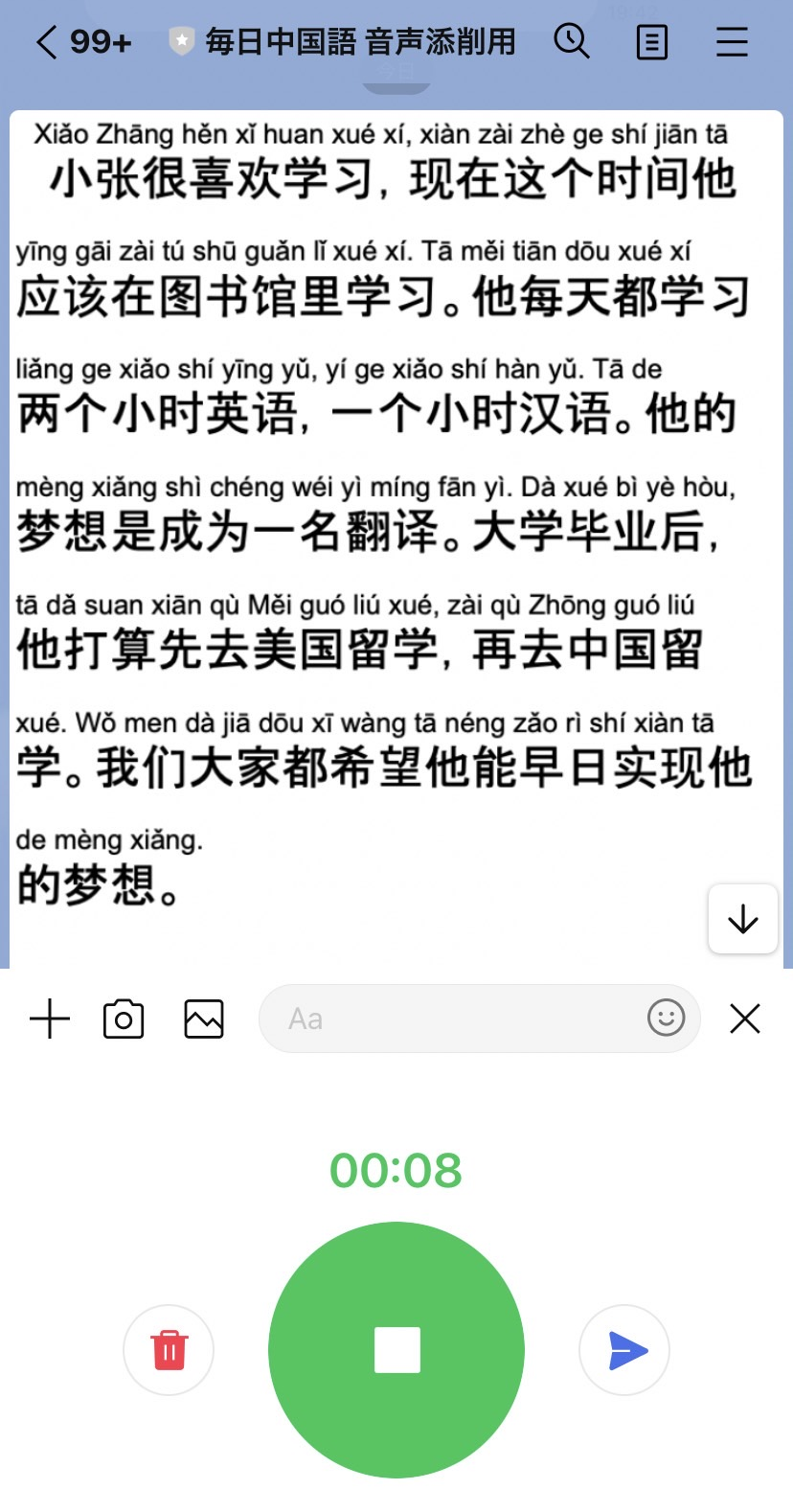The height and width of the screenshot is (1512, 793).
Task: Delete the voice recording
Action: [169, 1350]
